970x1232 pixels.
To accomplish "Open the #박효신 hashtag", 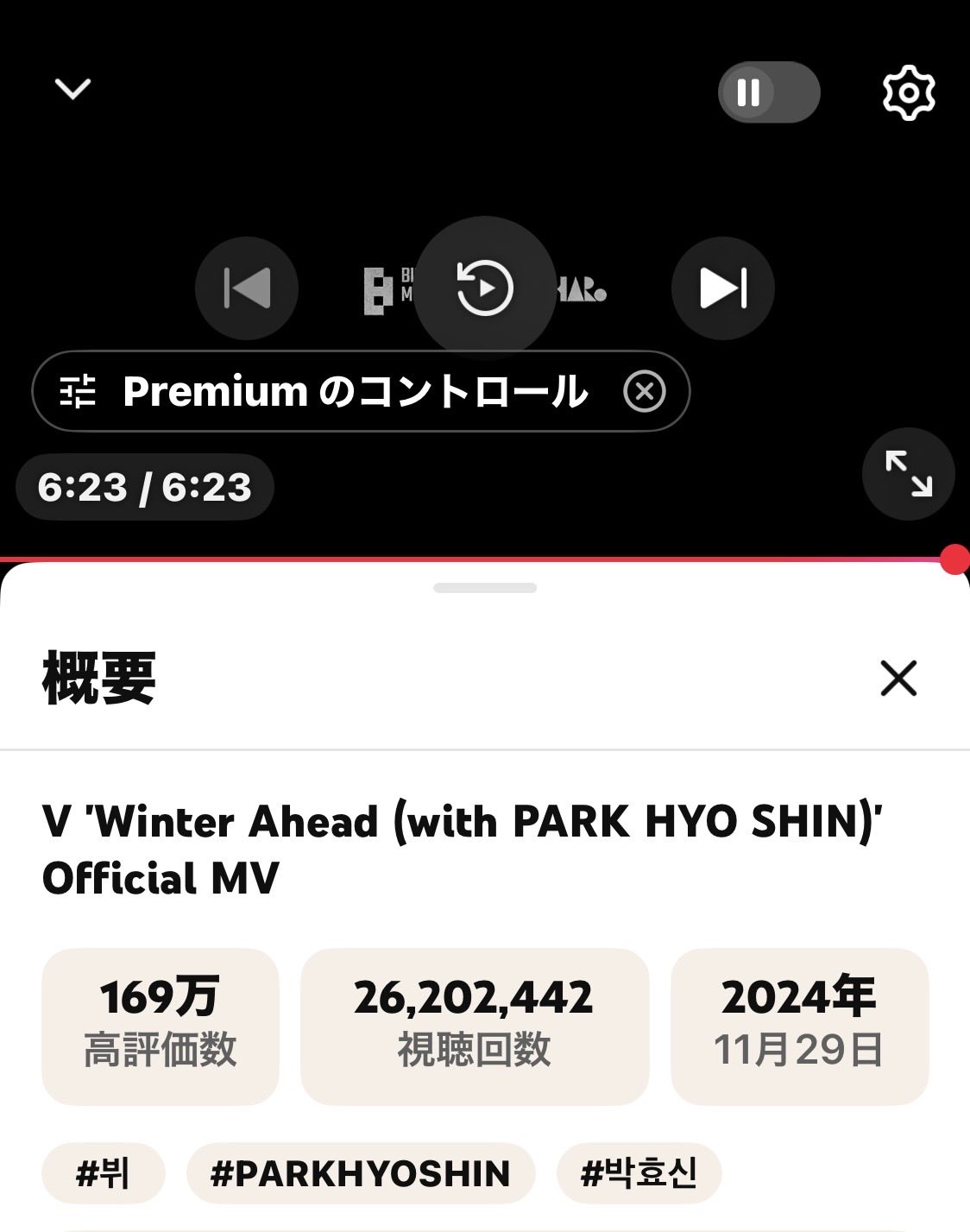I will coord(639,1173).
